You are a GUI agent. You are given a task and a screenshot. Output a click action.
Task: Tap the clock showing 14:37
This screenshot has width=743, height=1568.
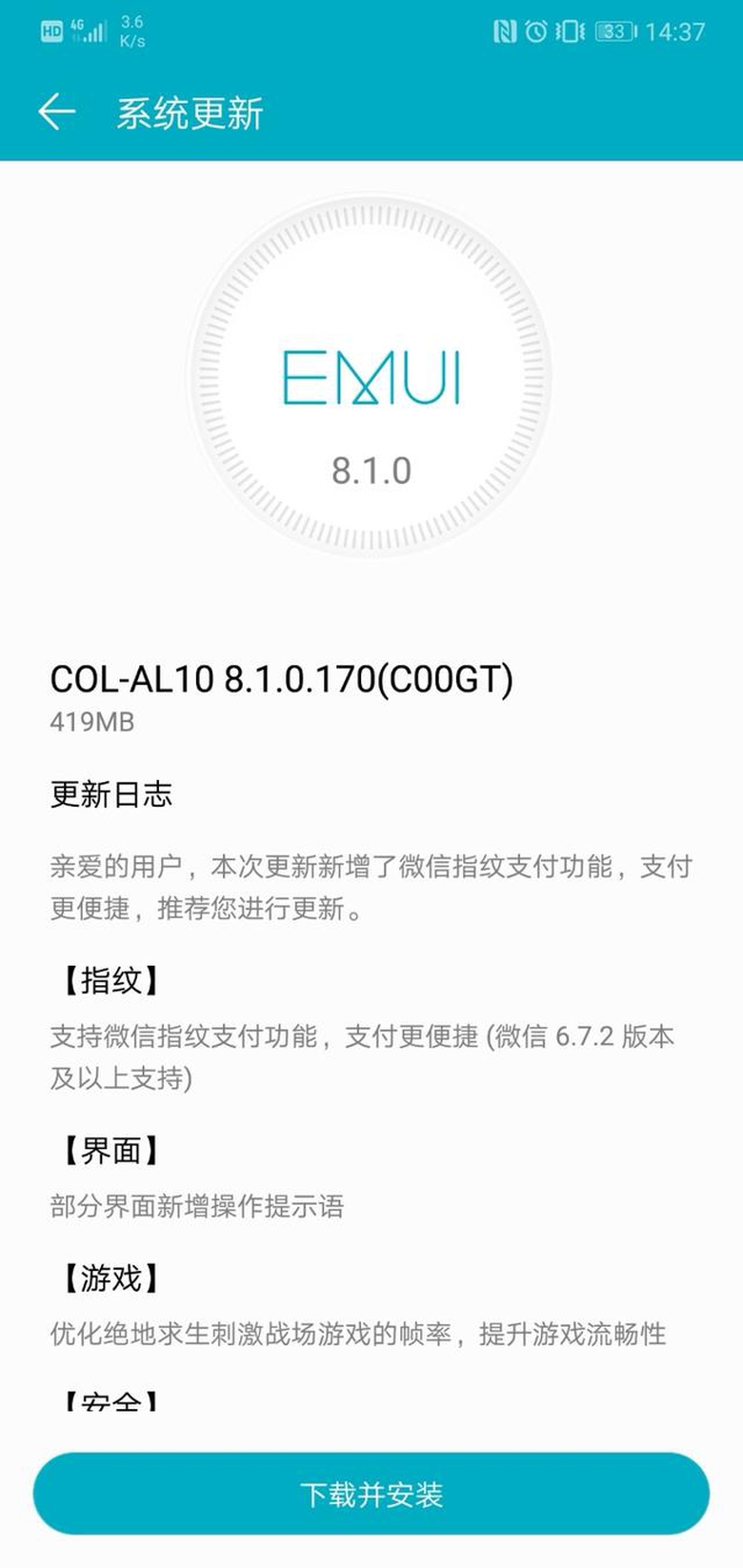(x=674, y=31)
